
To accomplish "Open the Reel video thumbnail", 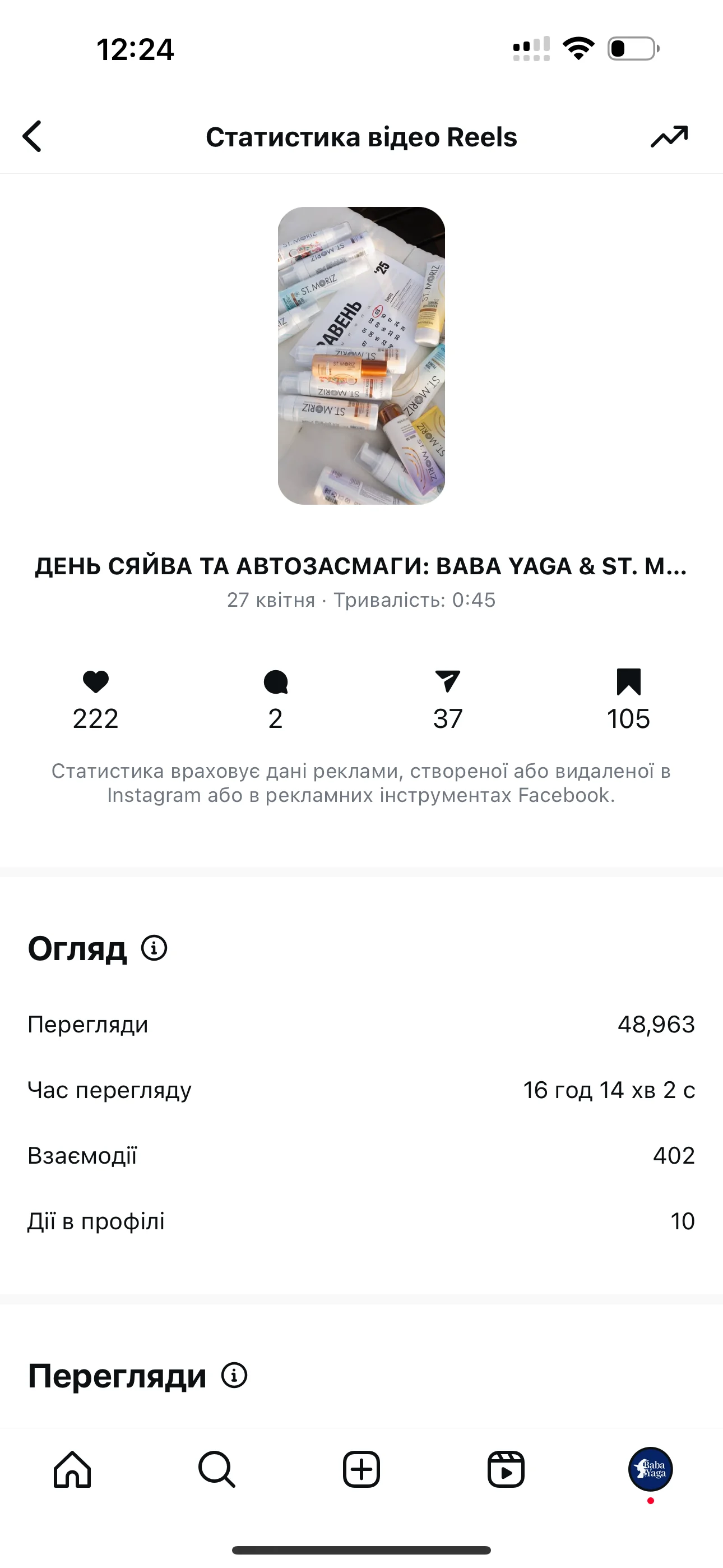I will (x=361, y=356).
